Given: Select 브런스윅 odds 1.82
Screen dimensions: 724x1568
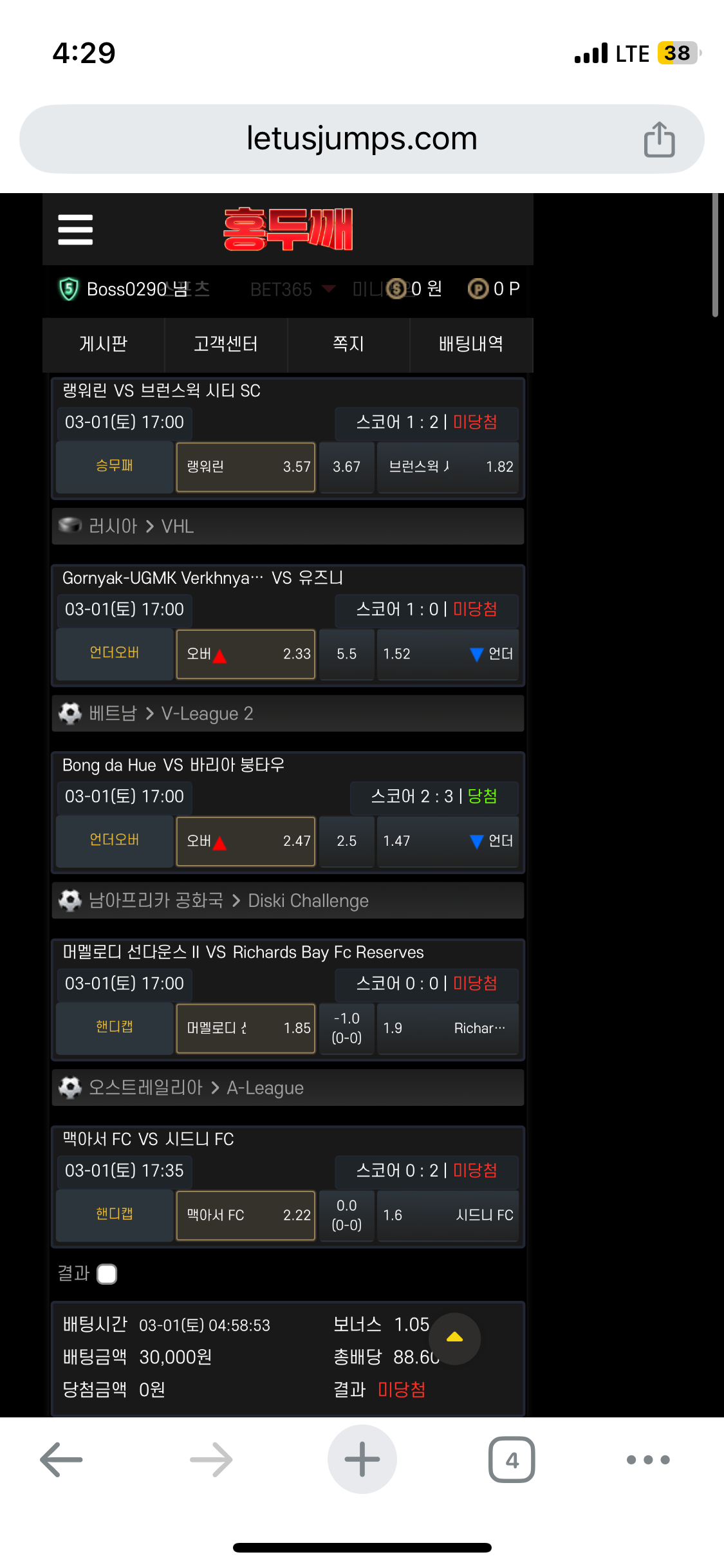Looking at the screenshot, I should pyautogui.click(x=448, y=467).
